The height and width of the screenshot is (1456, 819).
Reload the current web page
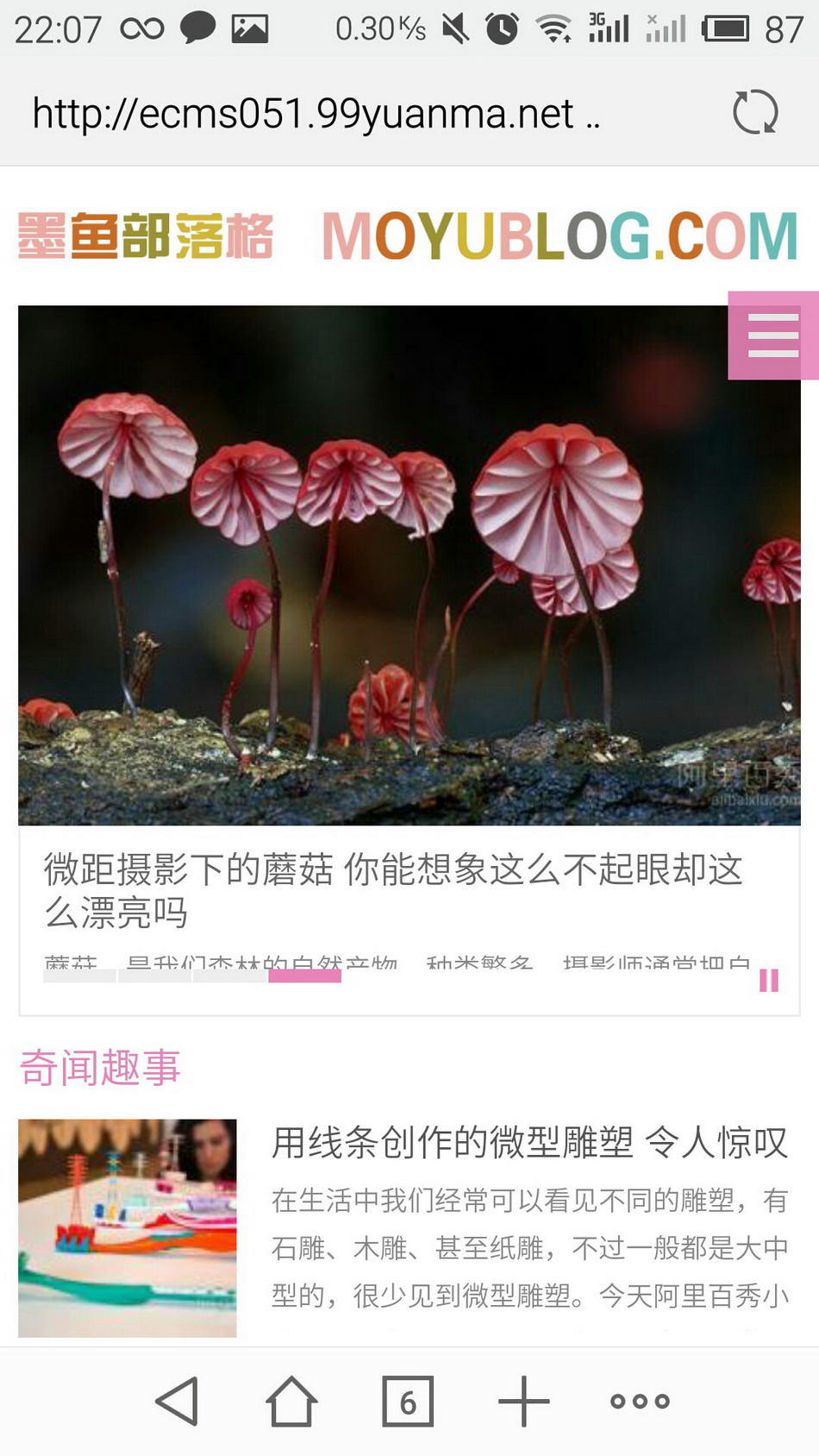pos(755,112)
